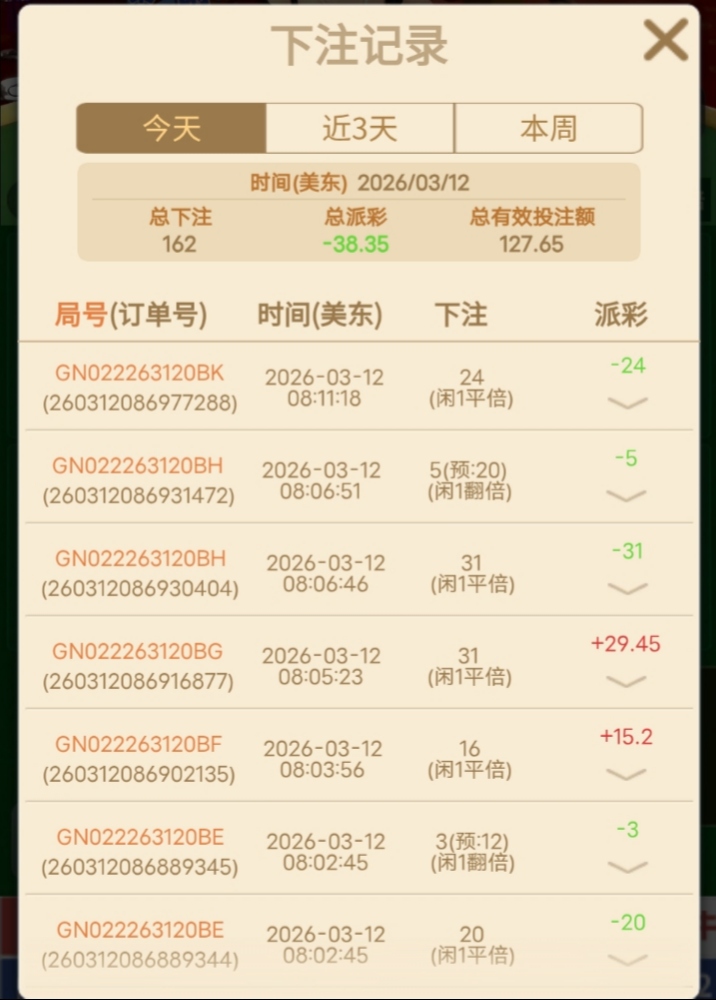Expand the record with payout -5
The image size is (716, 1000).
[x=628, y=496]
